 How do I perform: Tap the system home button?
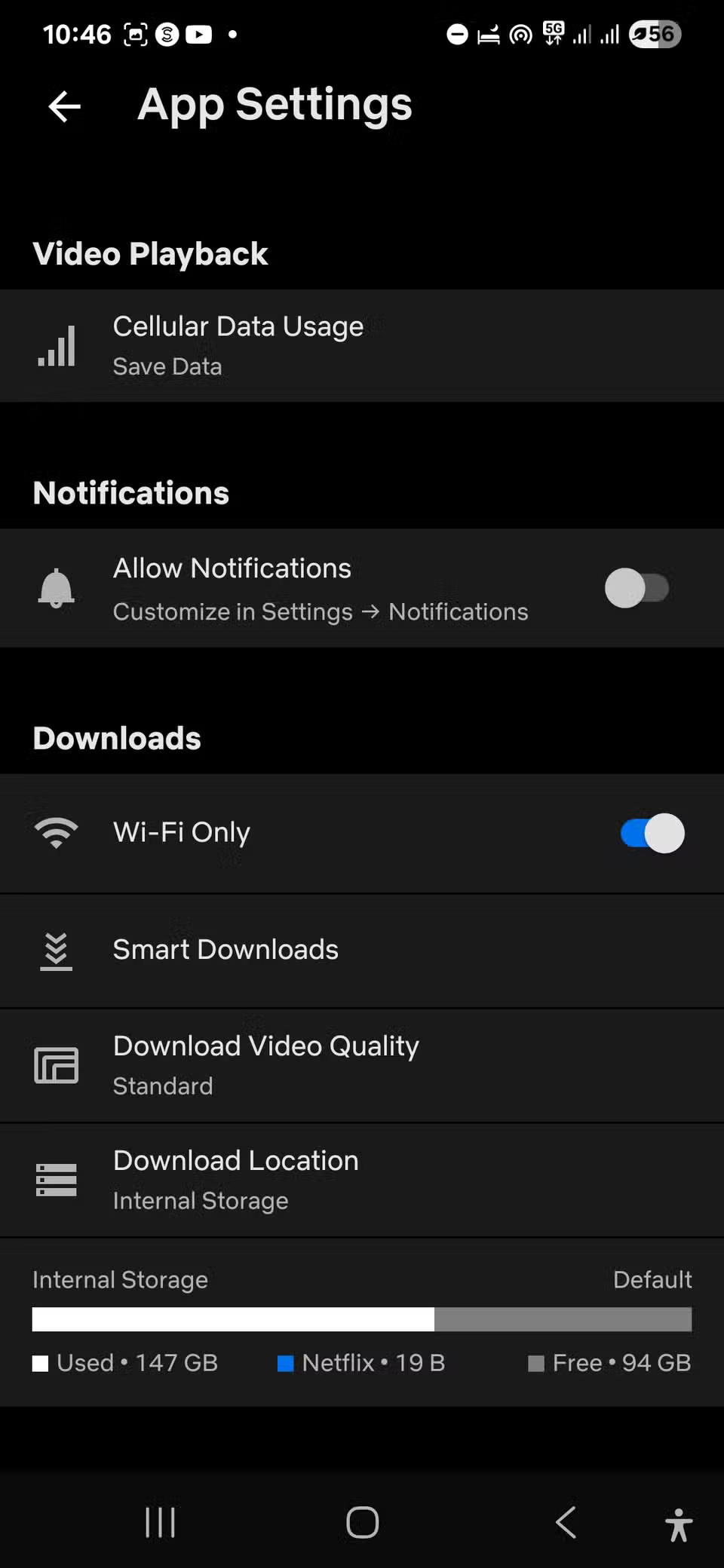362,1522
